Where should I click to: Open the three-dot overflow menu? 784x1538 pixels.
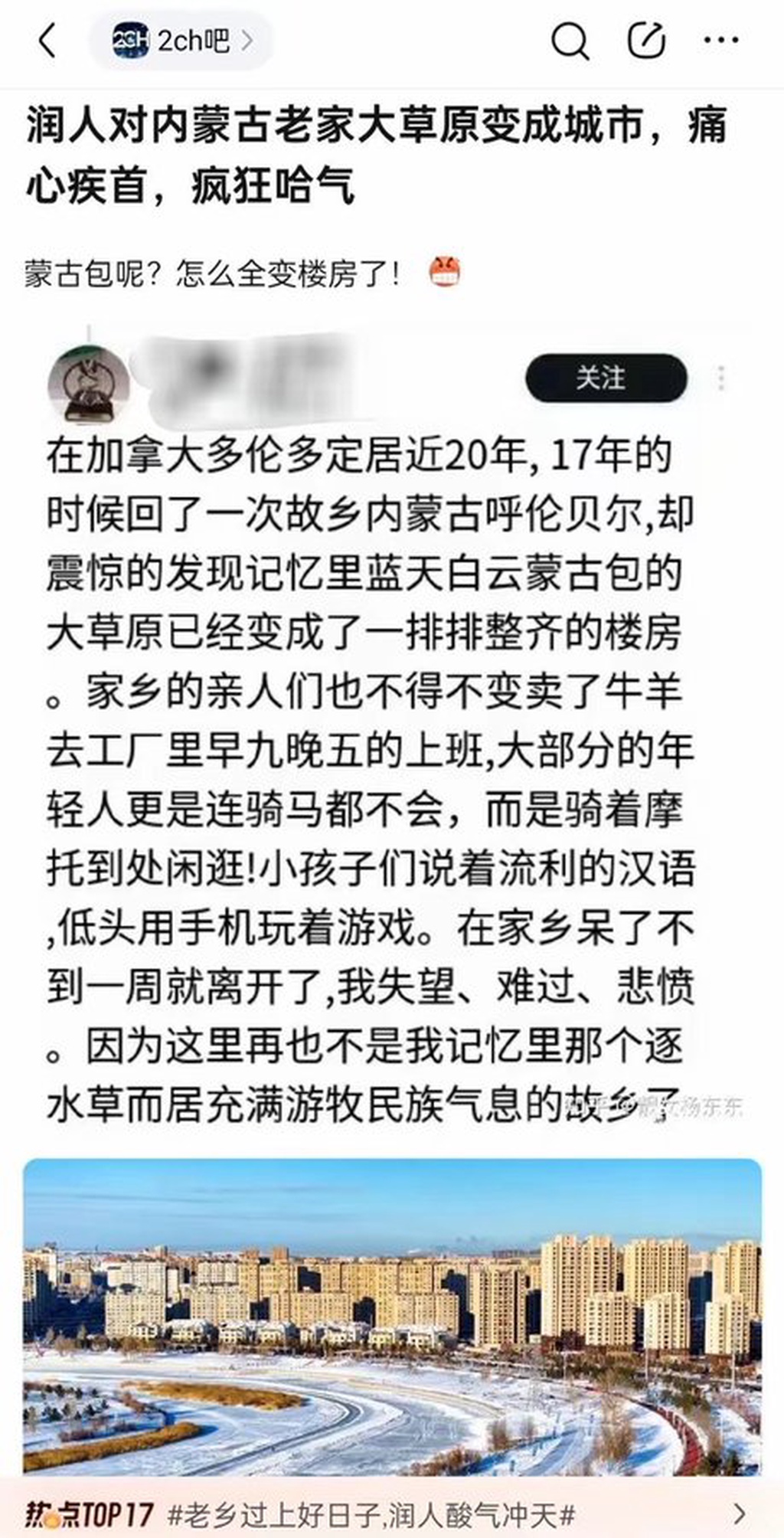coord(720,41)
